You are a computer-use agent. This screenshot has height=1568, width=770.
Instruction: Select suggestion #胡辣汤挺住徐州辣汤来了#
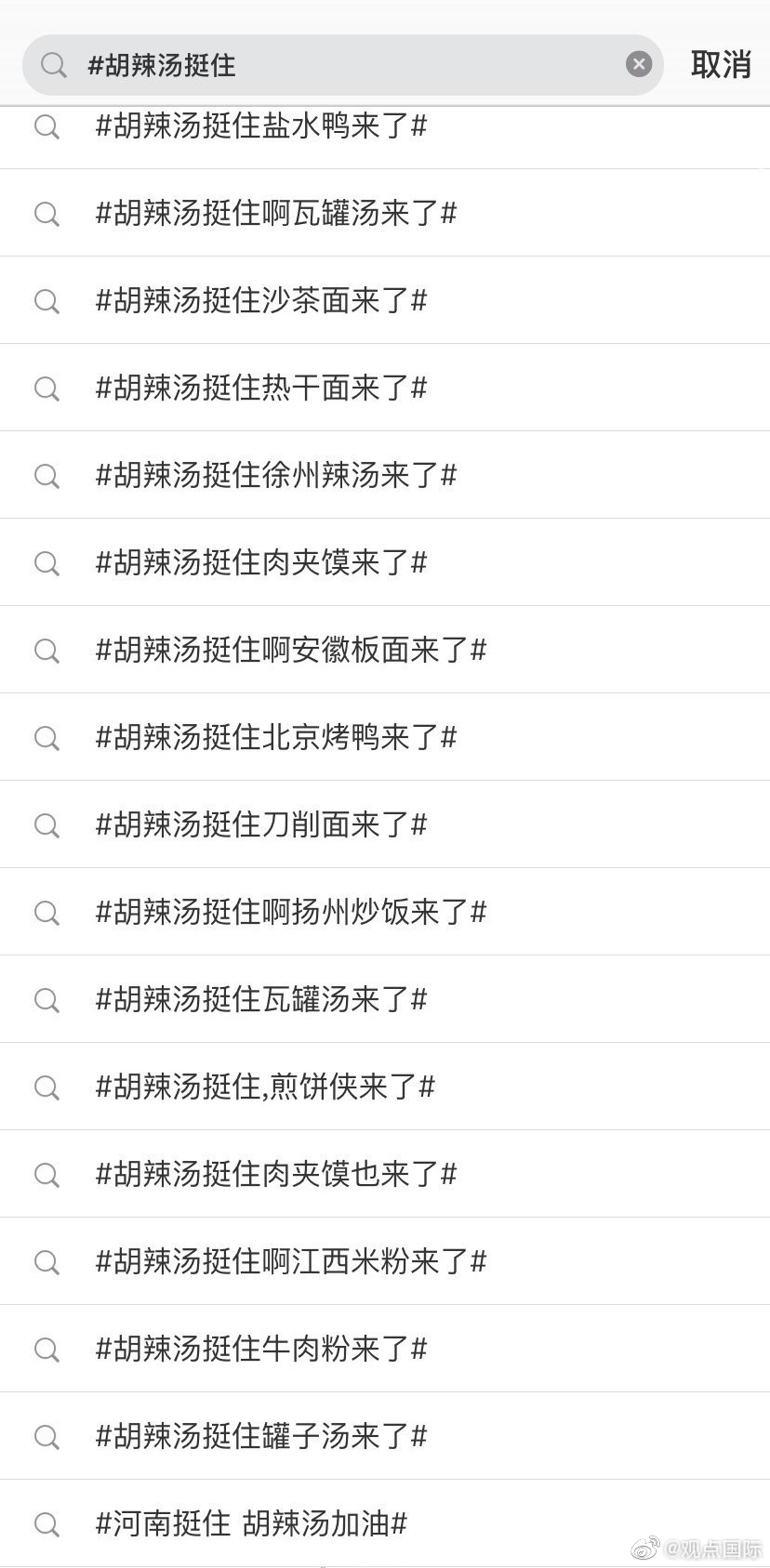point(276,475)
